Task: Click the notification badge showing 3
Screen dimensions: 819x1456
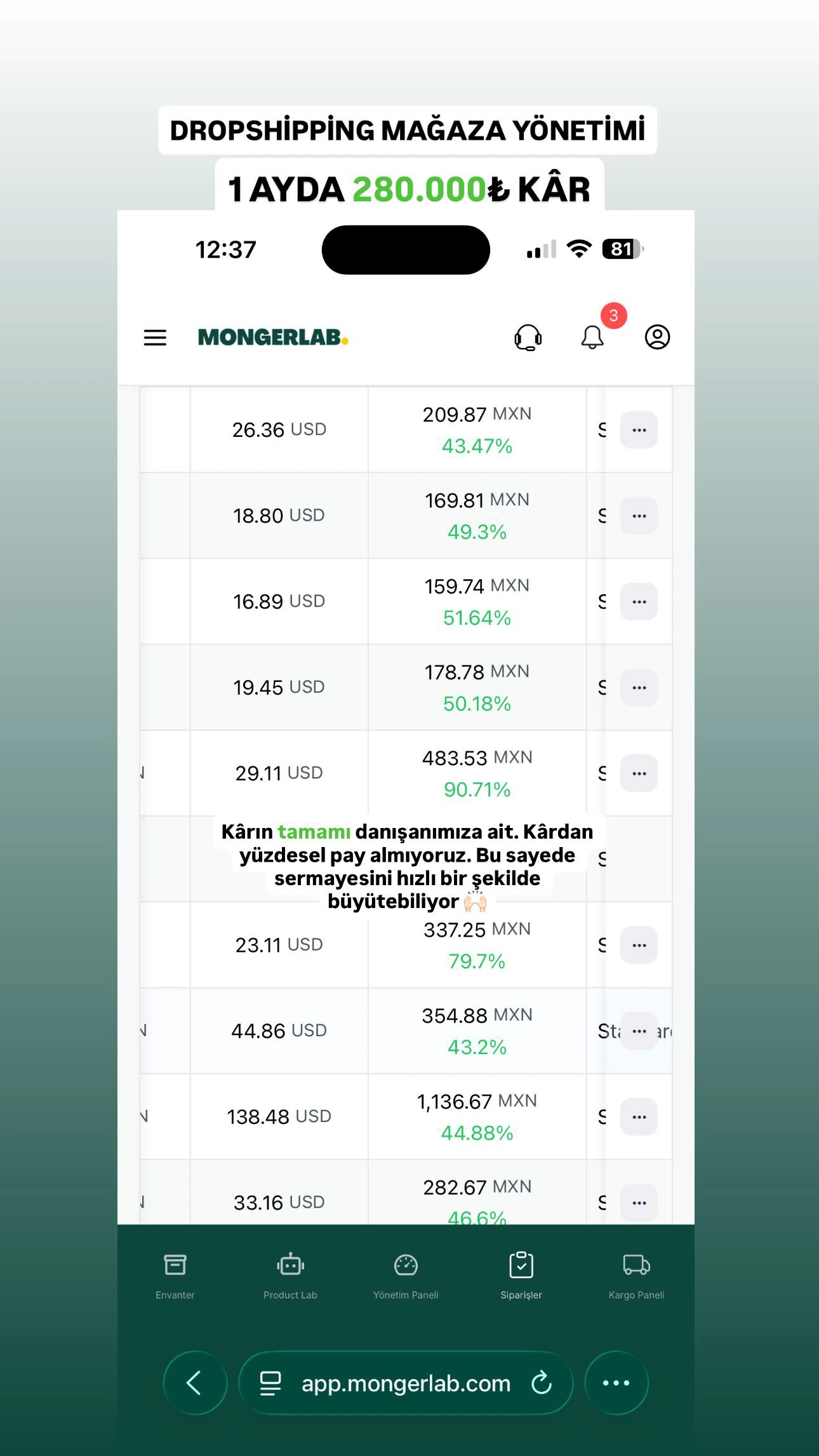Action: coord(613,315)
